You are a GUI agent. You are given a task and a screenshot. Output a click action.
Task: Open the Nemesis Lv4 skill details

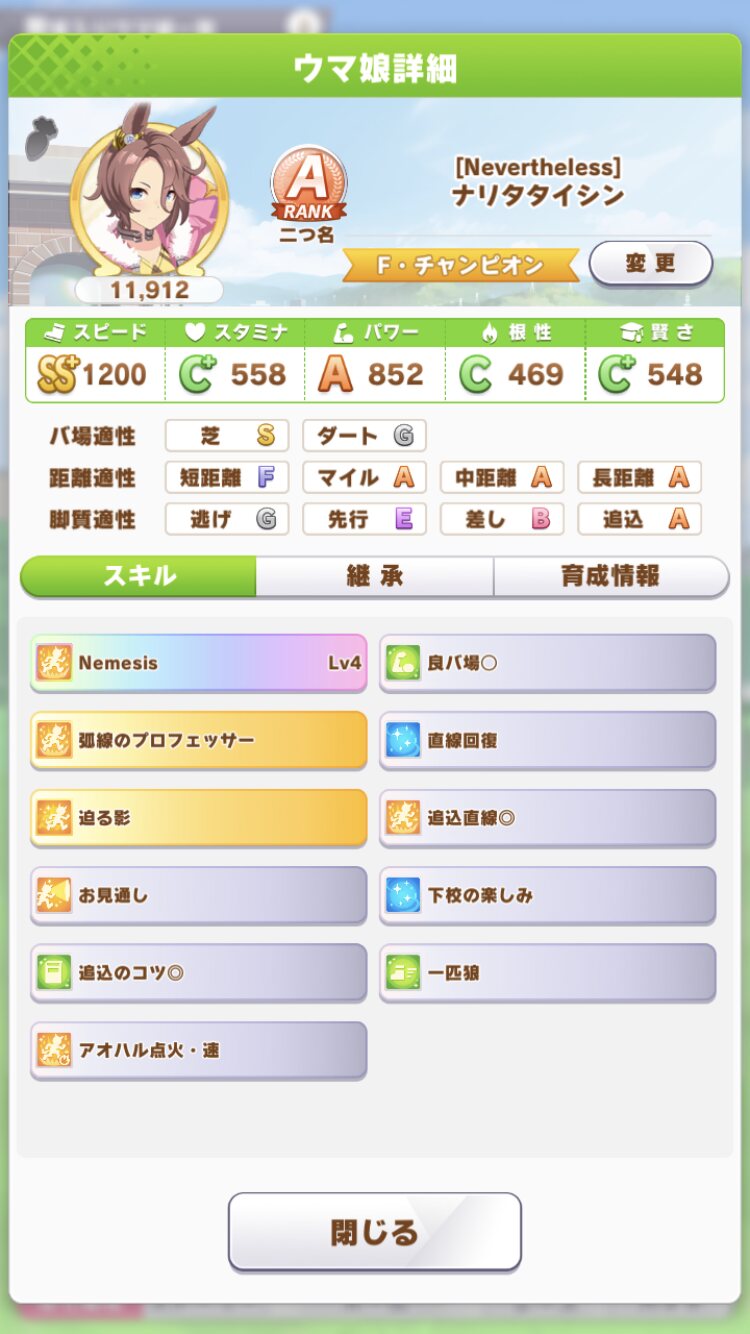click(199, 662)
